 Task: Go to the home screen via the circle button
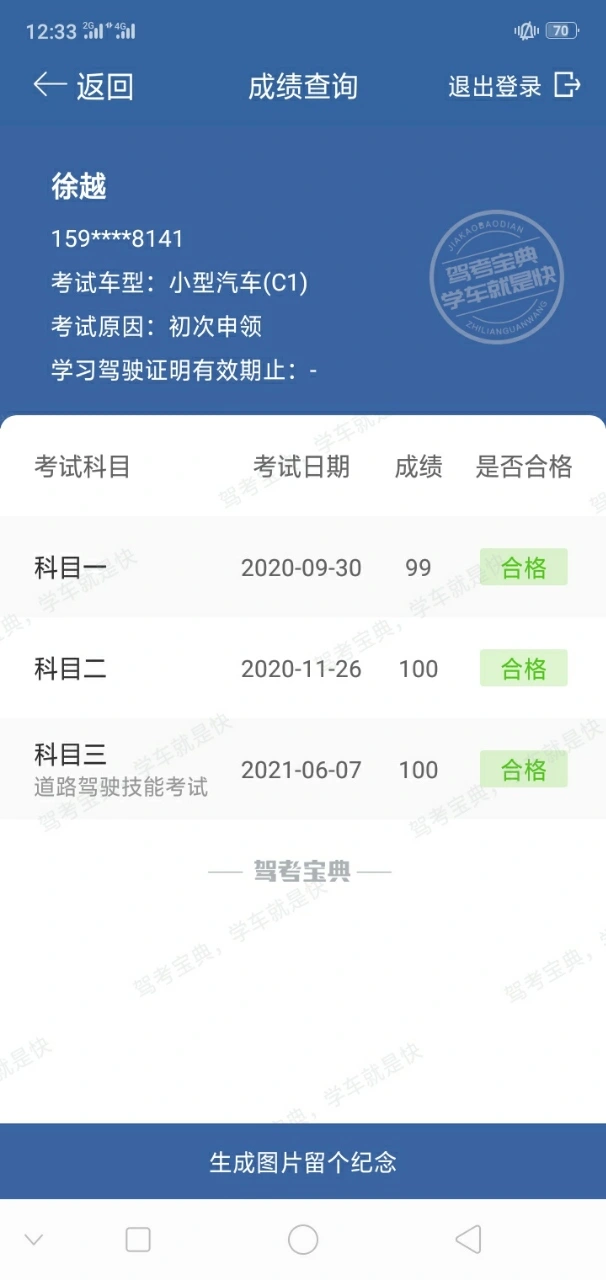[303, 1240]
